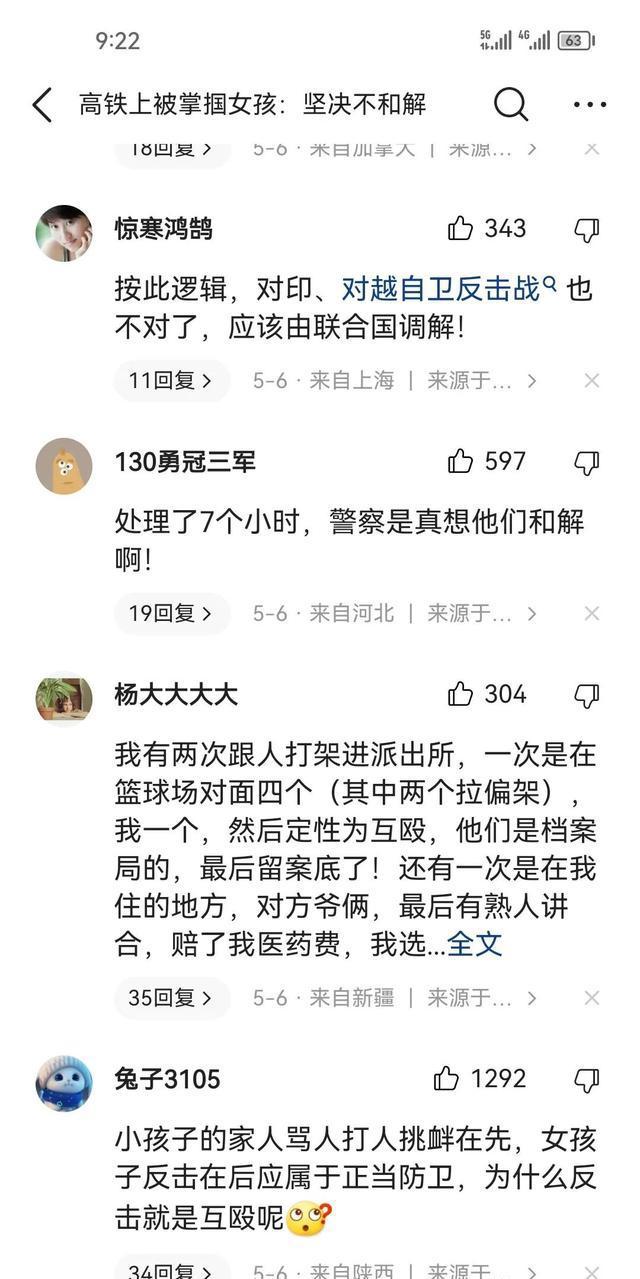Like the comment by 兔子3105
The width and height of the screenshot is (640, 1279).
[447, 1079]
